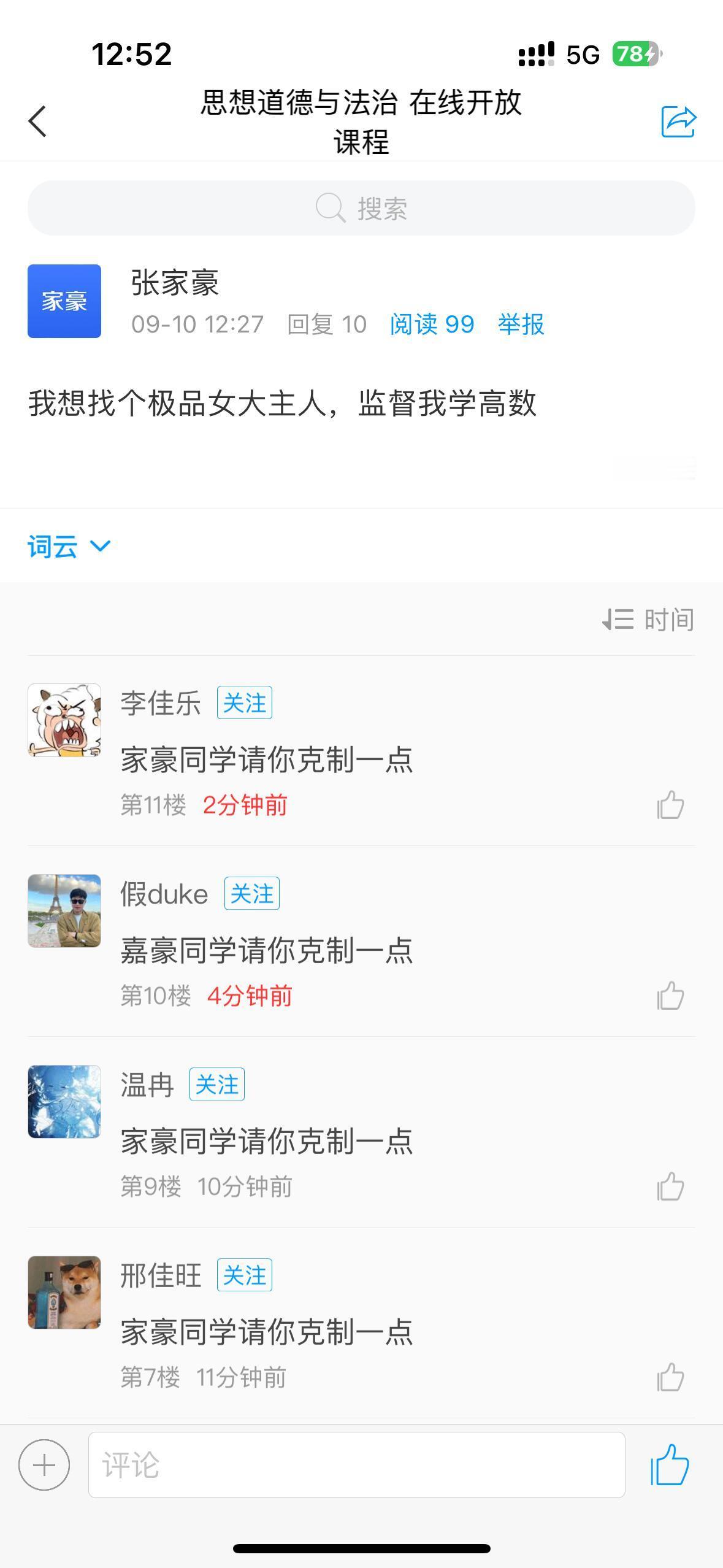This screenshot has height=1568, width=723.
Task: Open readers list via 阅读 99
Action: click(x=431, y=325)
